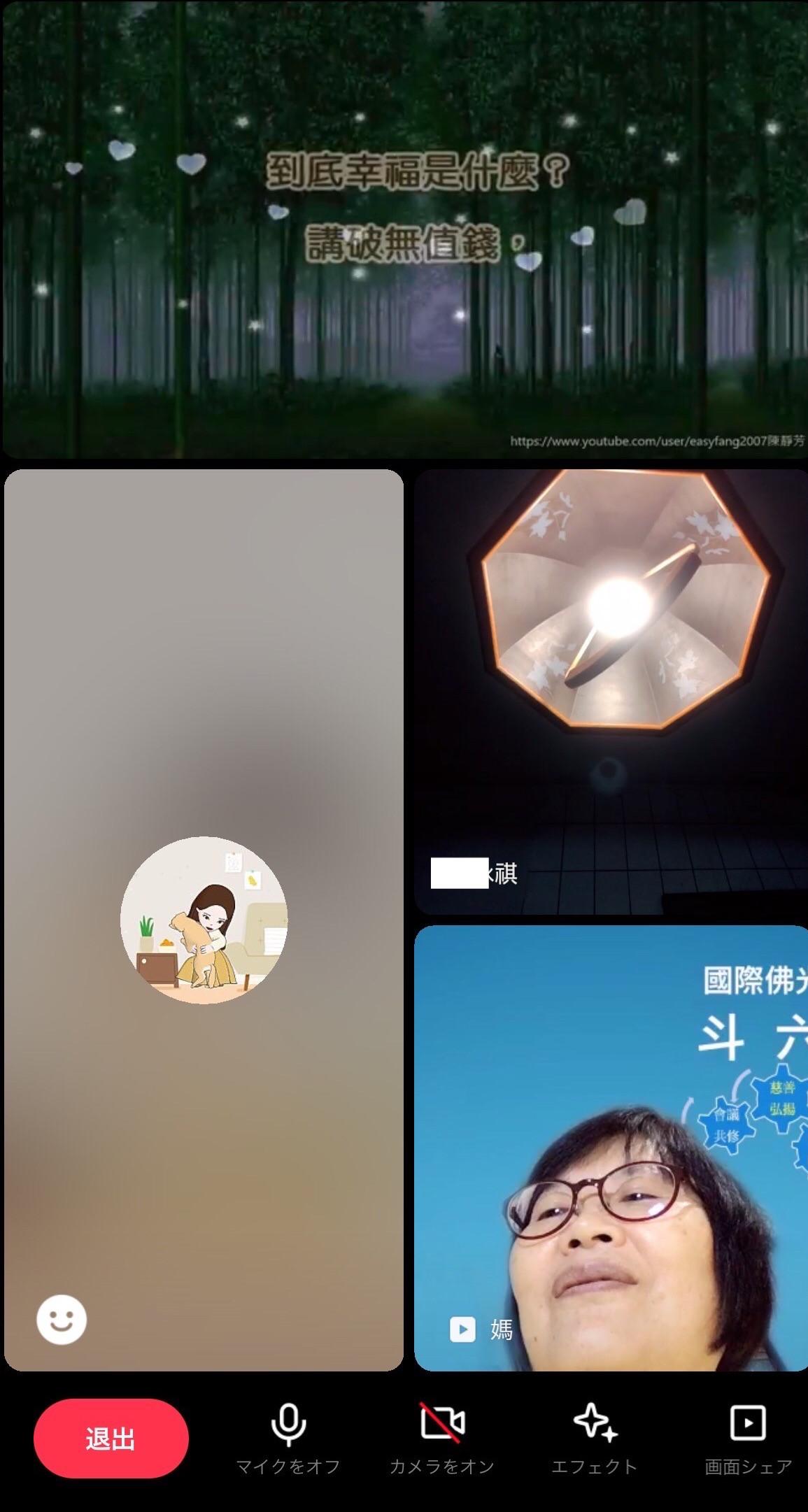Enlarge the shared YouTube video tile
Image resolution: width=808 pixels, height=1512 pixels.
[404, 231]
